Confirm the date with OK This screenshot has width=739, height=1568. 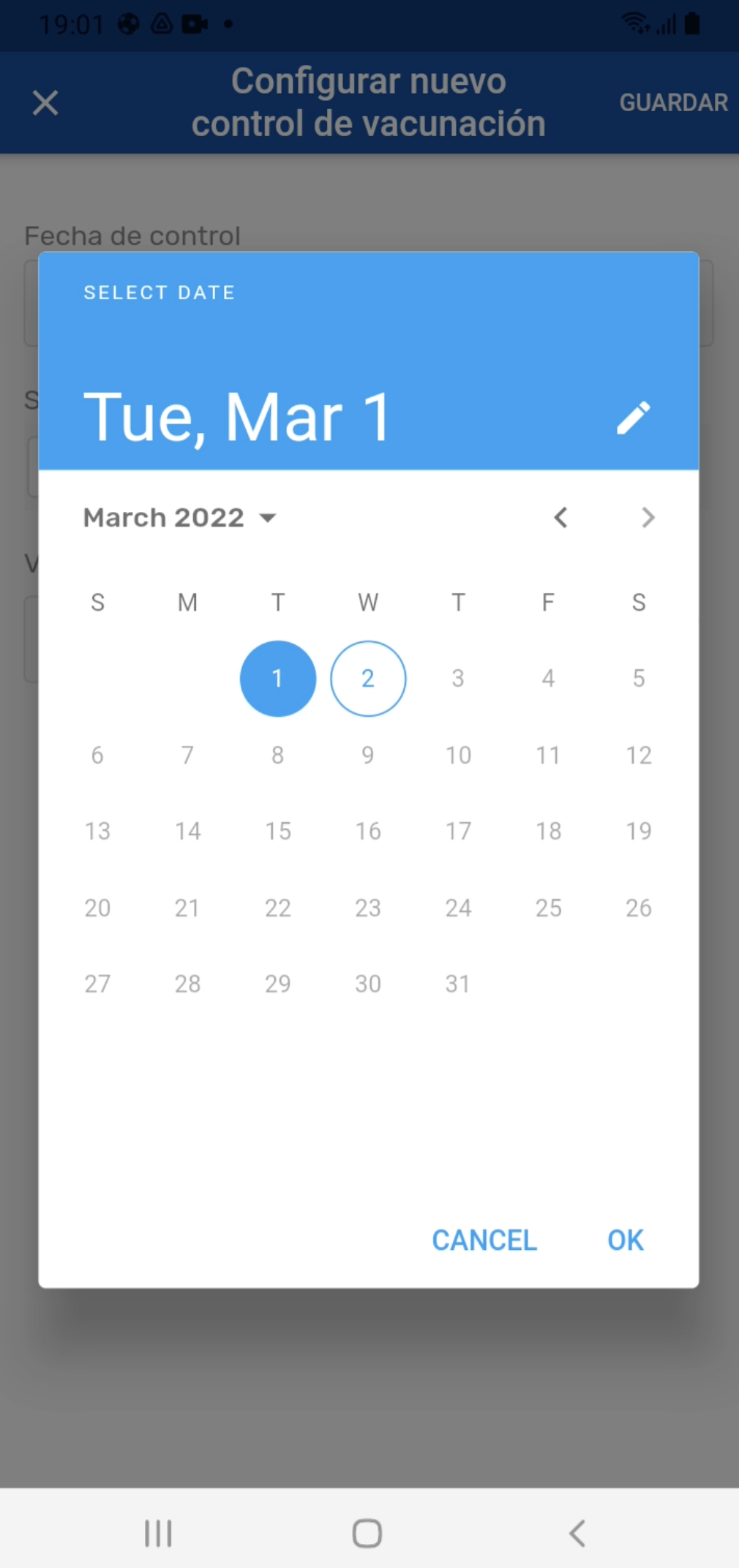(626, 1240)
